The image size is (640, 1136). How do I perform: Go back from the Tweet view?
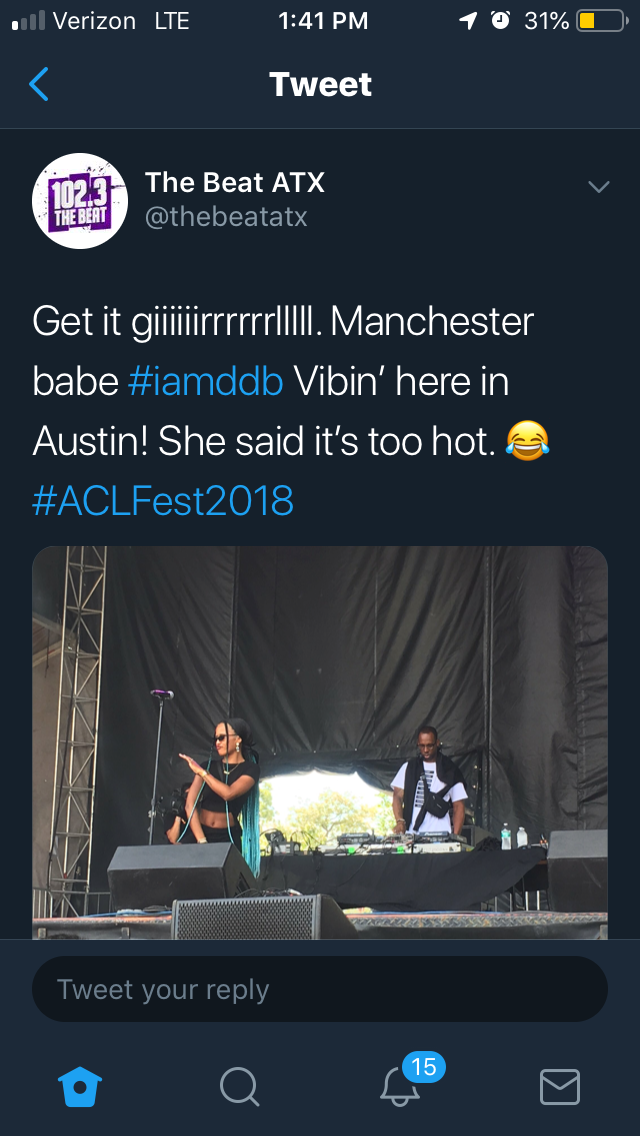(39, 85)
